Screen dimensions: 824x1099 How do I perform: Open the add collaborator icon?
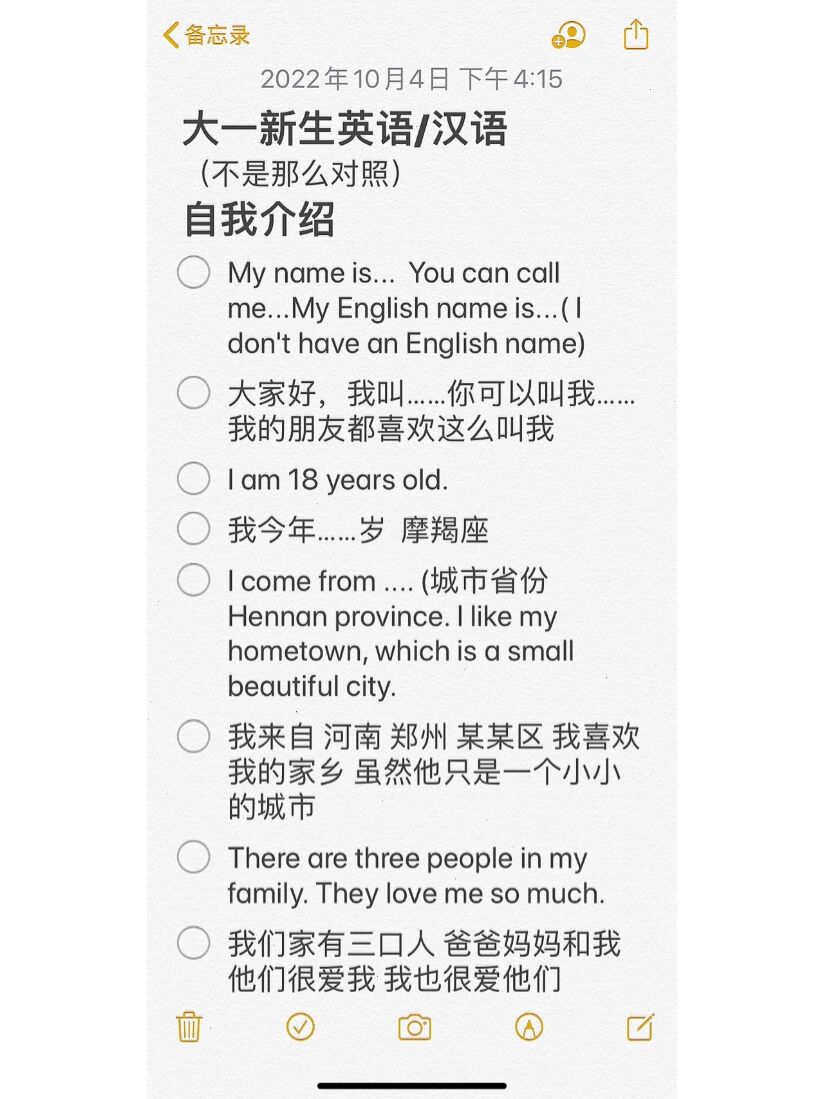point(568,36)
